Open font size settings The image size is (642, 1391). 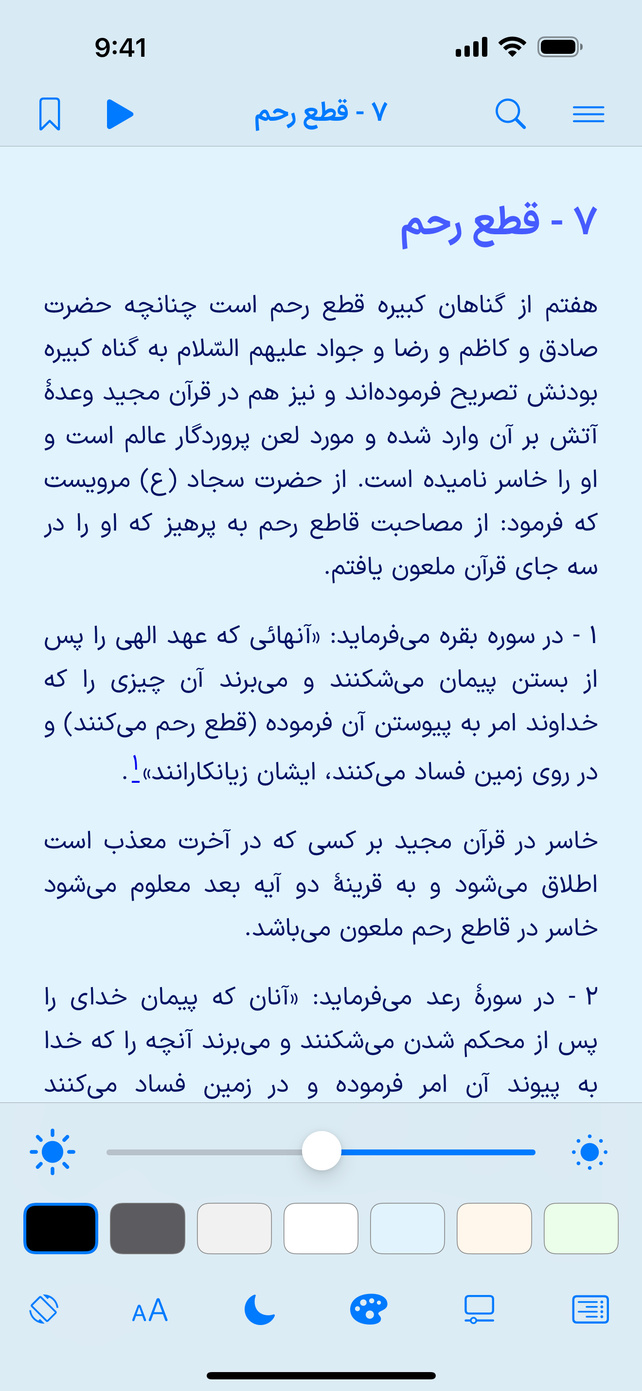[150, 1311]
